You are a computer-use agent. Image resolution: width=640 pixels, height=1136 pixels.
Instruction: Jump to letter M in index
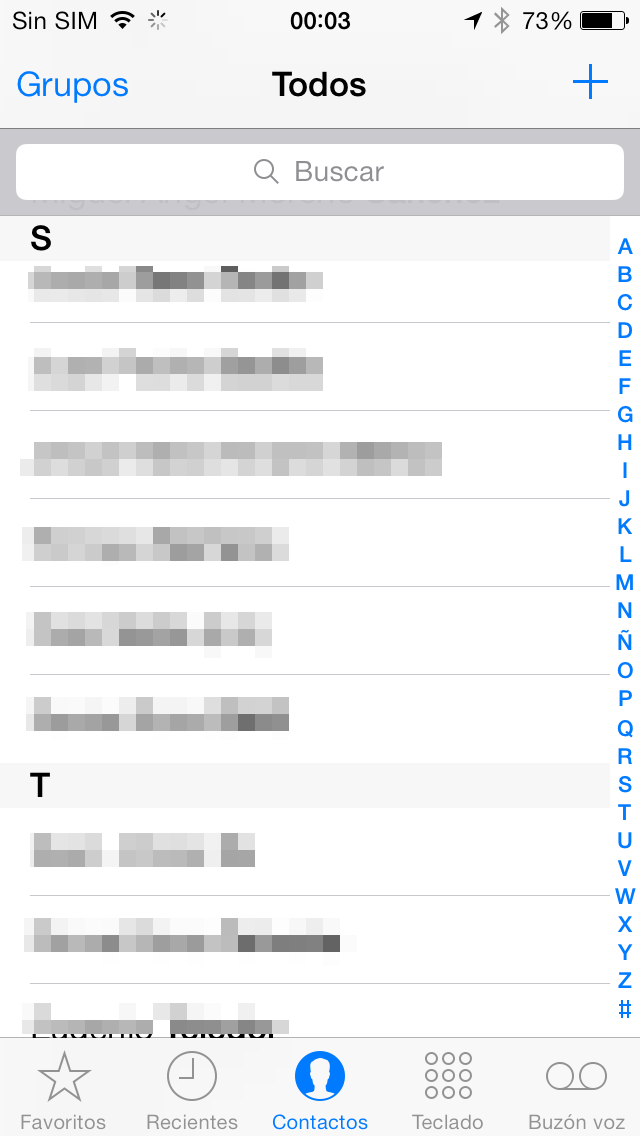coord(625,583)
